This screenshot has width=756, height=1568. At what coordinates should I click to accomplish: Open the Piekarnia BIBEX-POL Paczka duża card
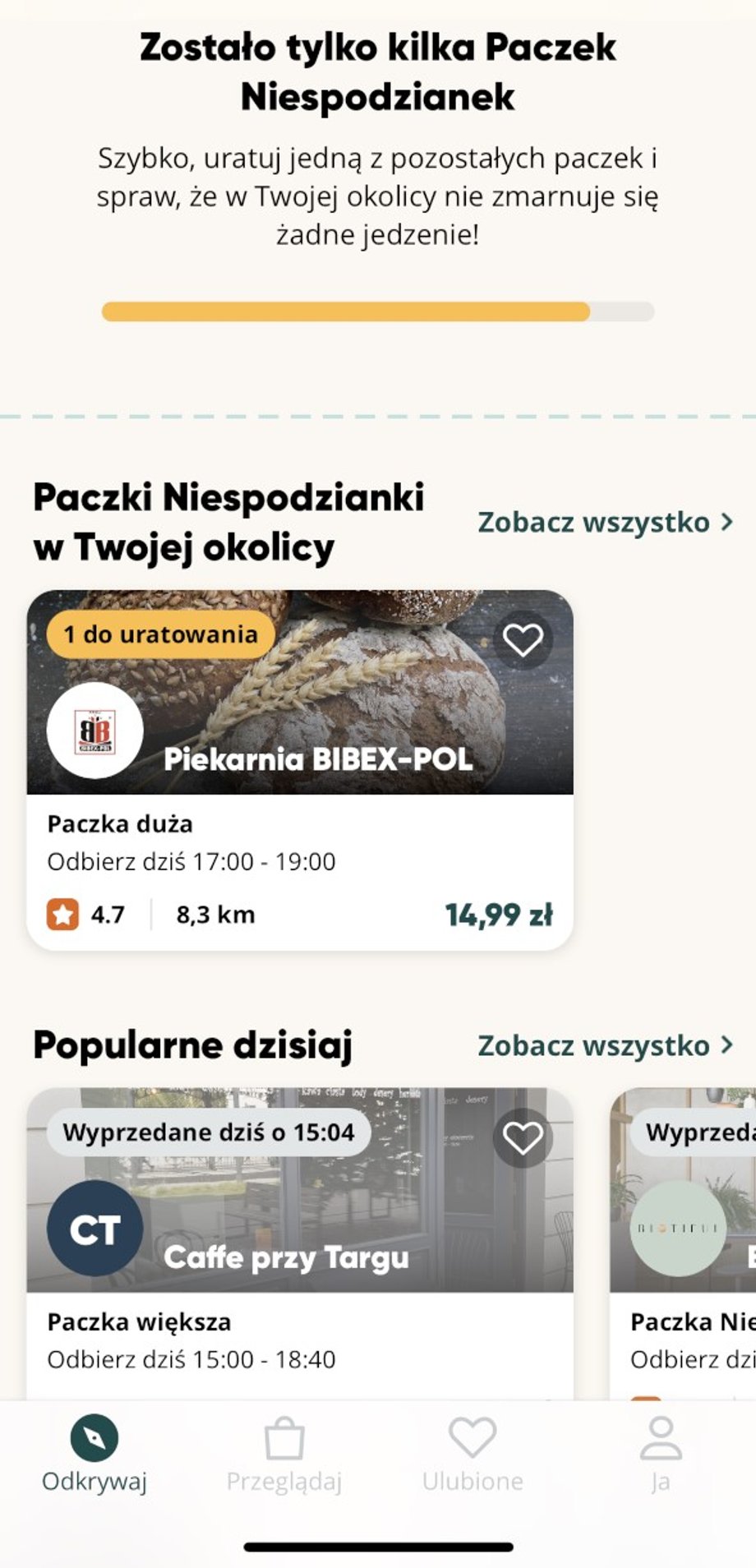pyautogui.click(x=300, y=863)
